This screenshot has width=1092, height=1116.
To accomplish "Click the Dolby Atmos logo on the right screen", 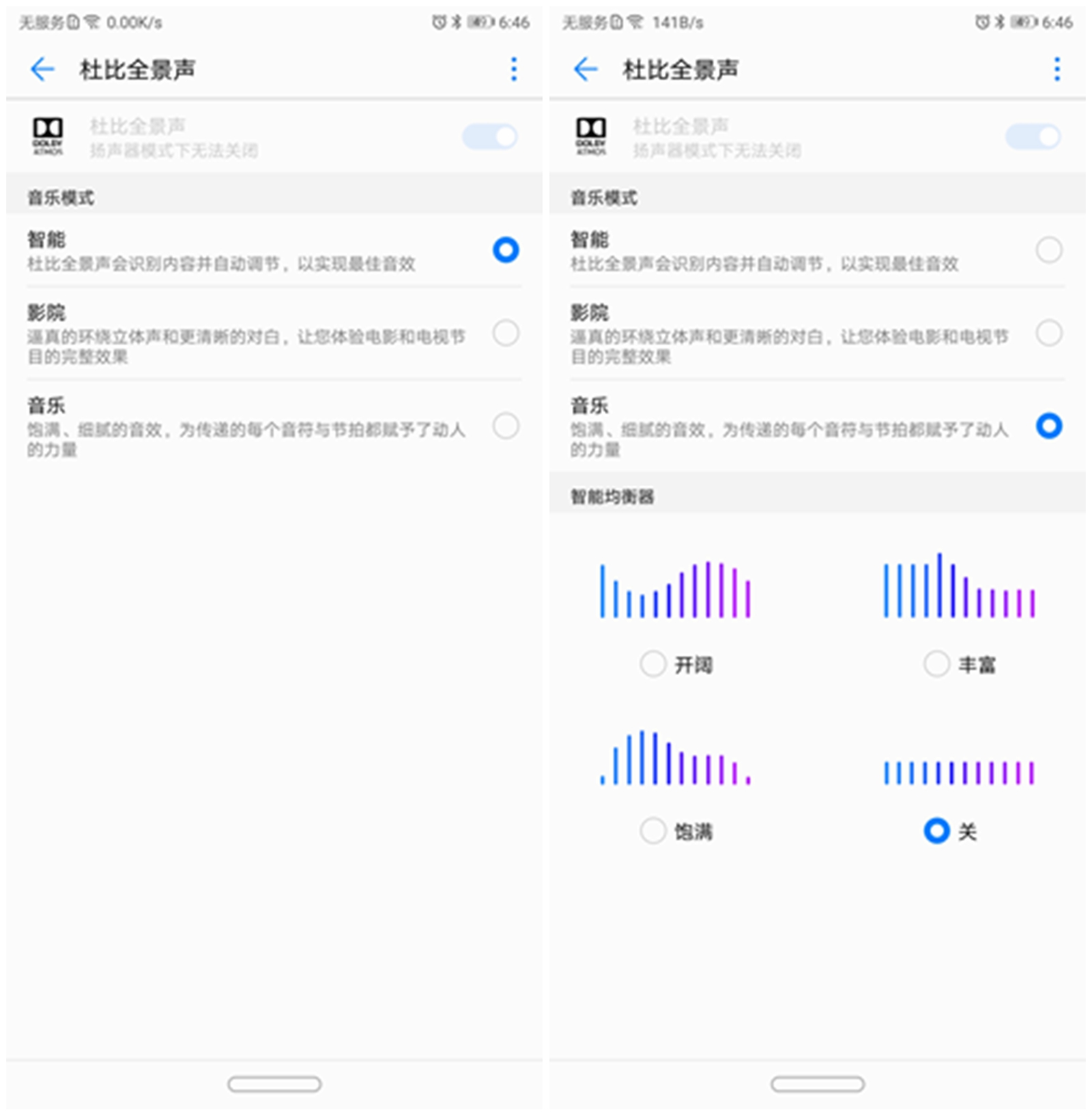I will (x=592, y=135).
